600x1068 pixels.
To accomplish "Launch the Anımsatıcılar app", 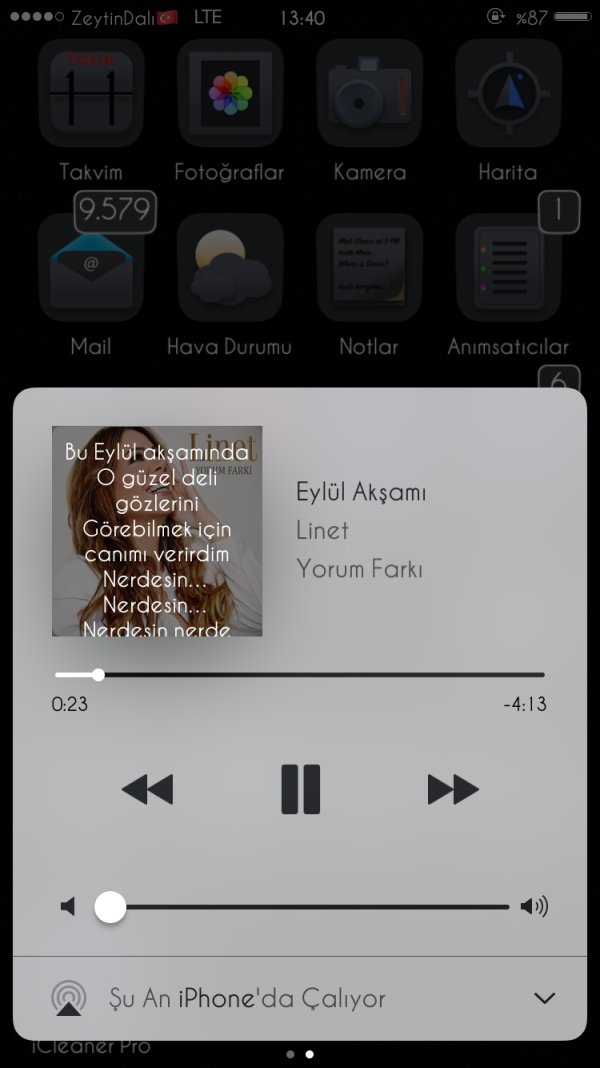I will click(x=508, y=268).
